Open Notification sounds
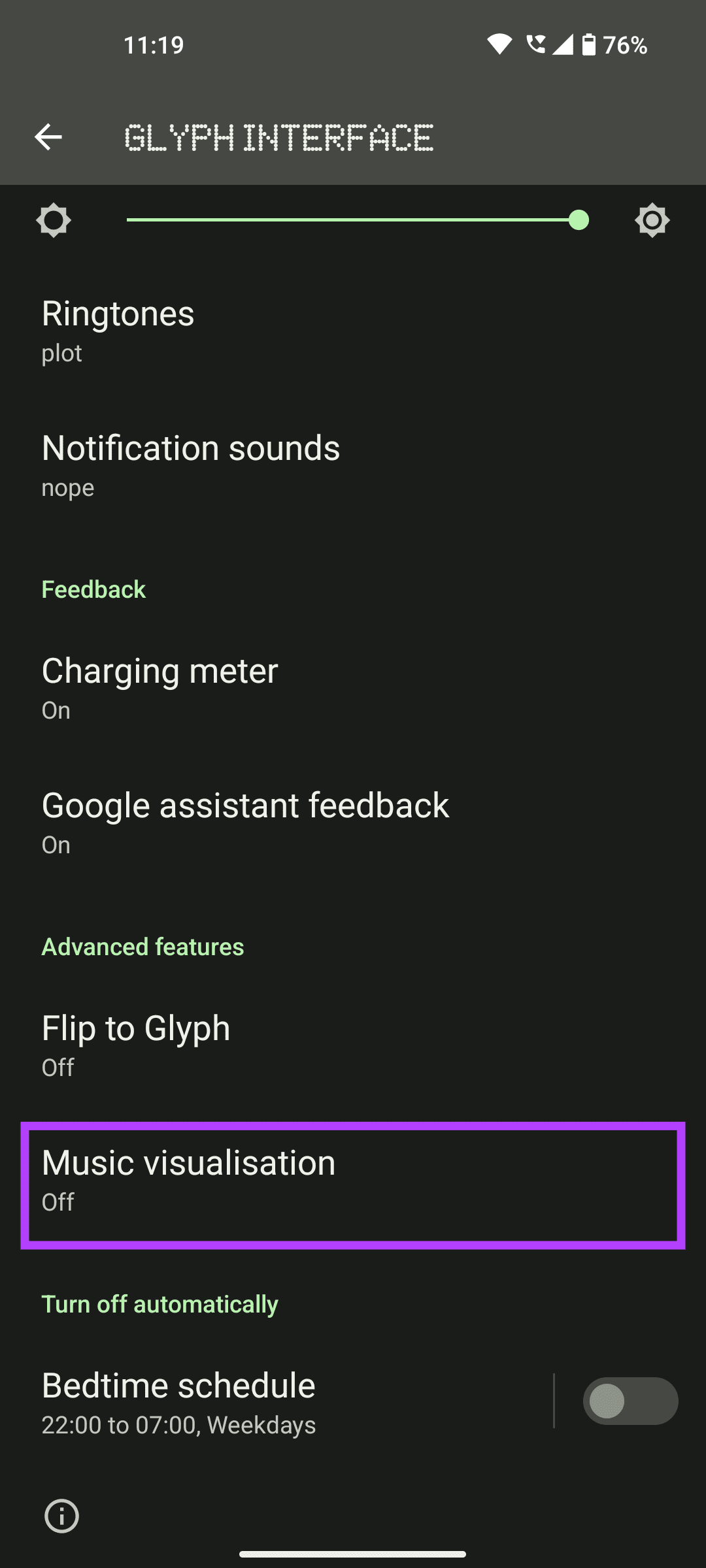Viewport: 706px width, 1568px height. (353, 466)
